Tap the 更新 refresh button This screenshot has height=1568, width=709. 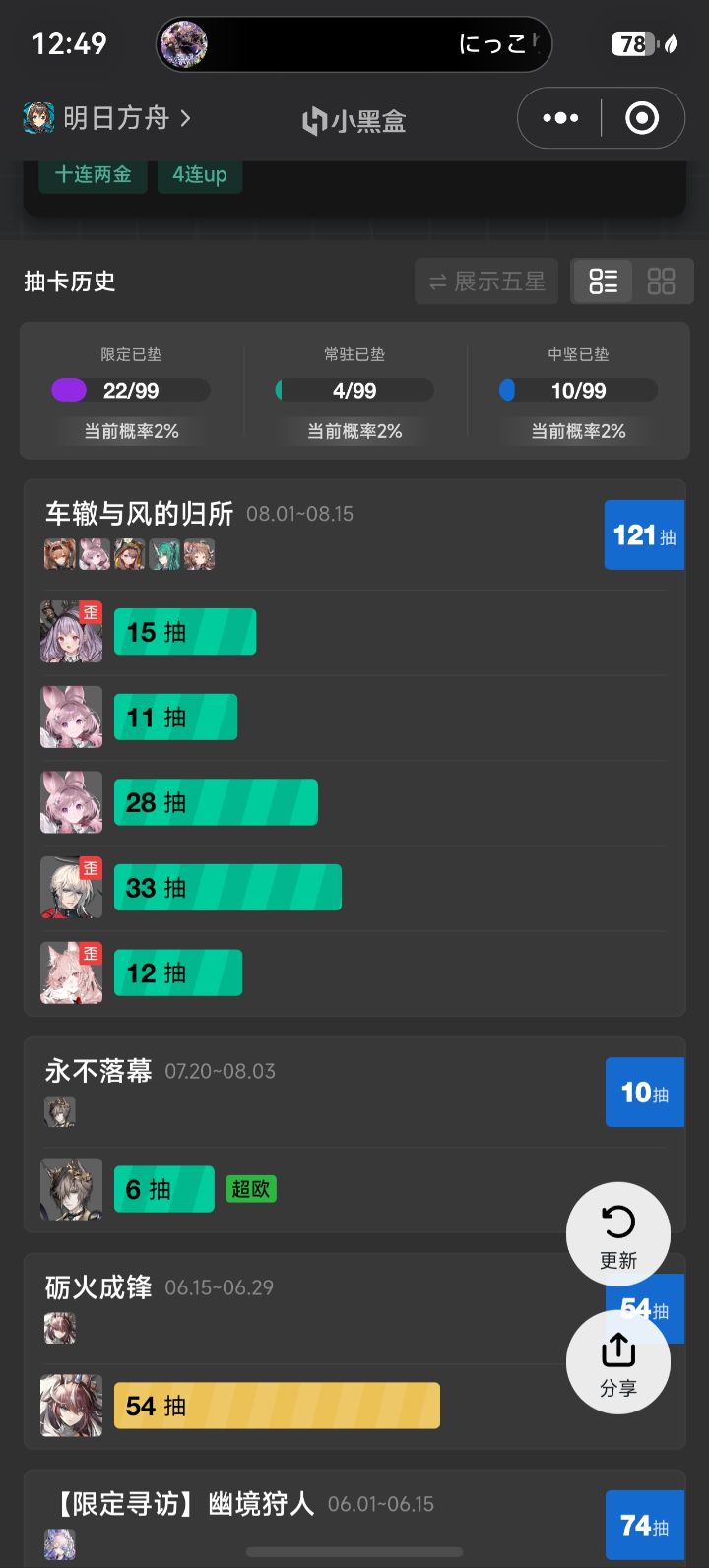[618, 1234]
